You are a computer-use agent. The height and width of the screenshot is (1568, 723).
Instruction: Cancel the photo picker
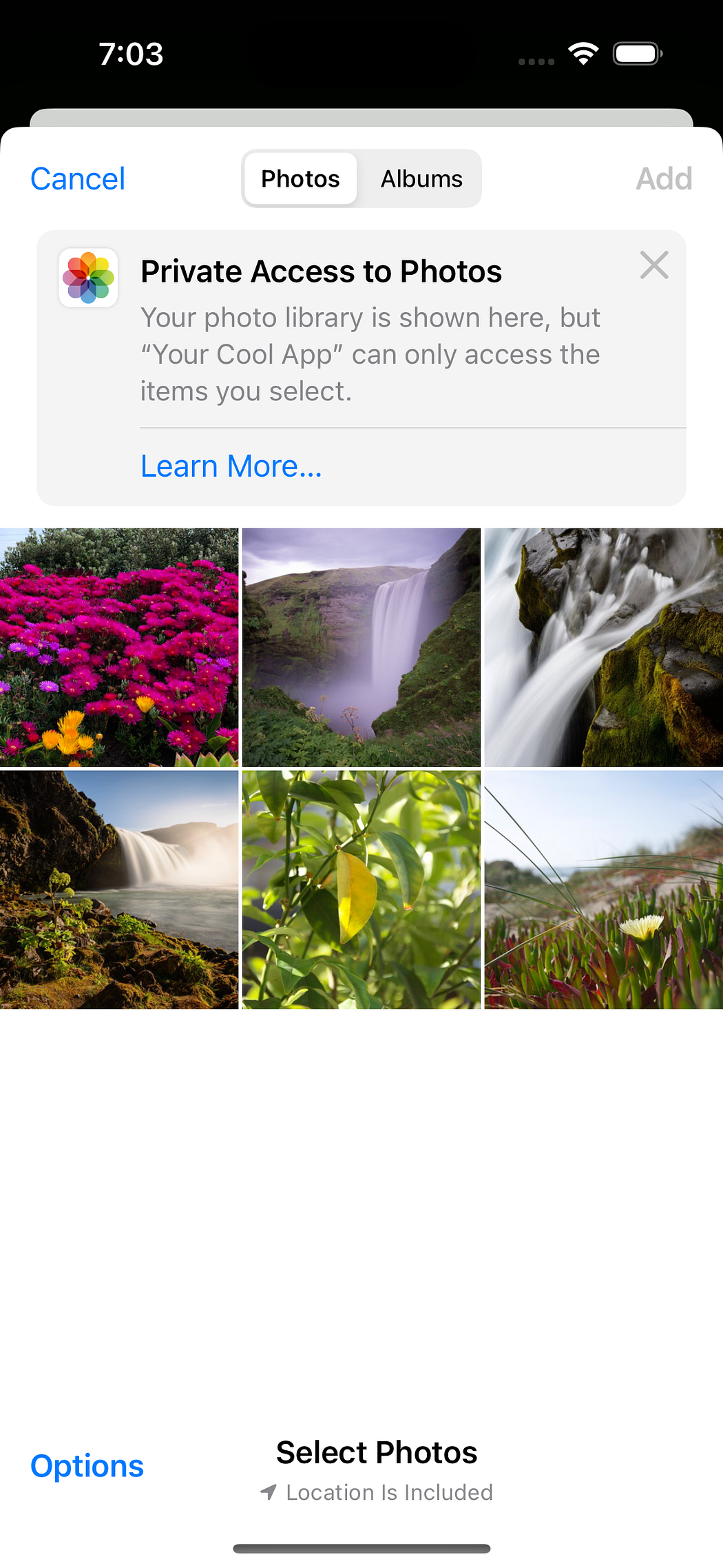click(78, 179)
